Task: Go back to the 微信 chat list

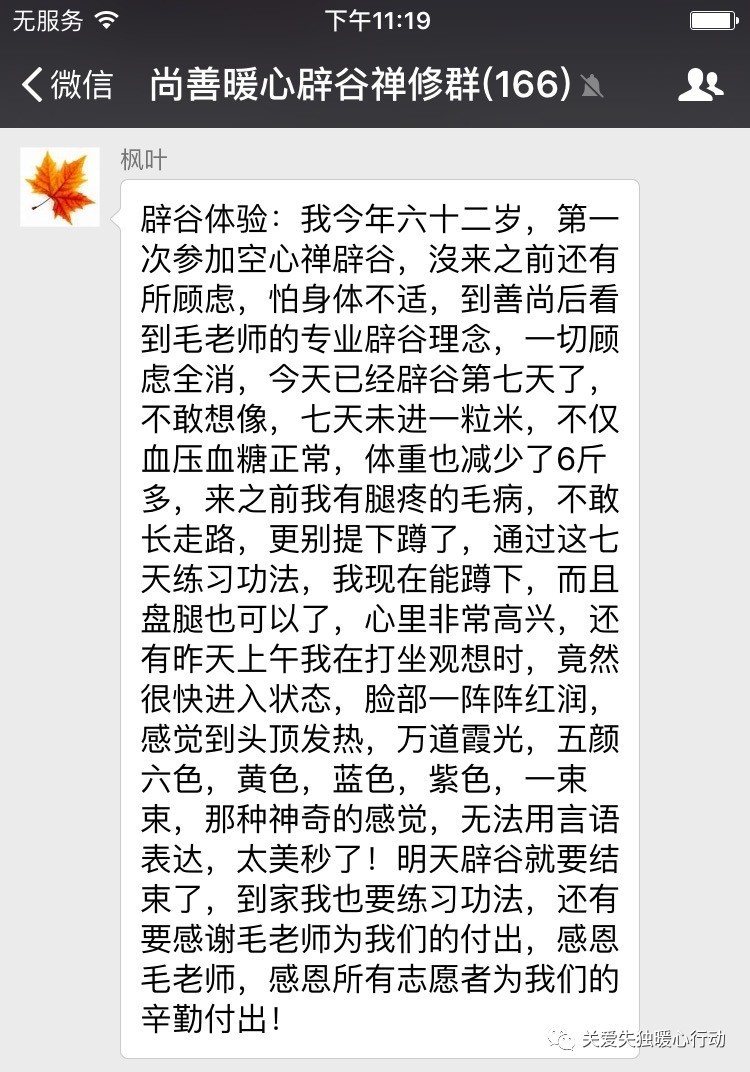Action: click(66, 85)
